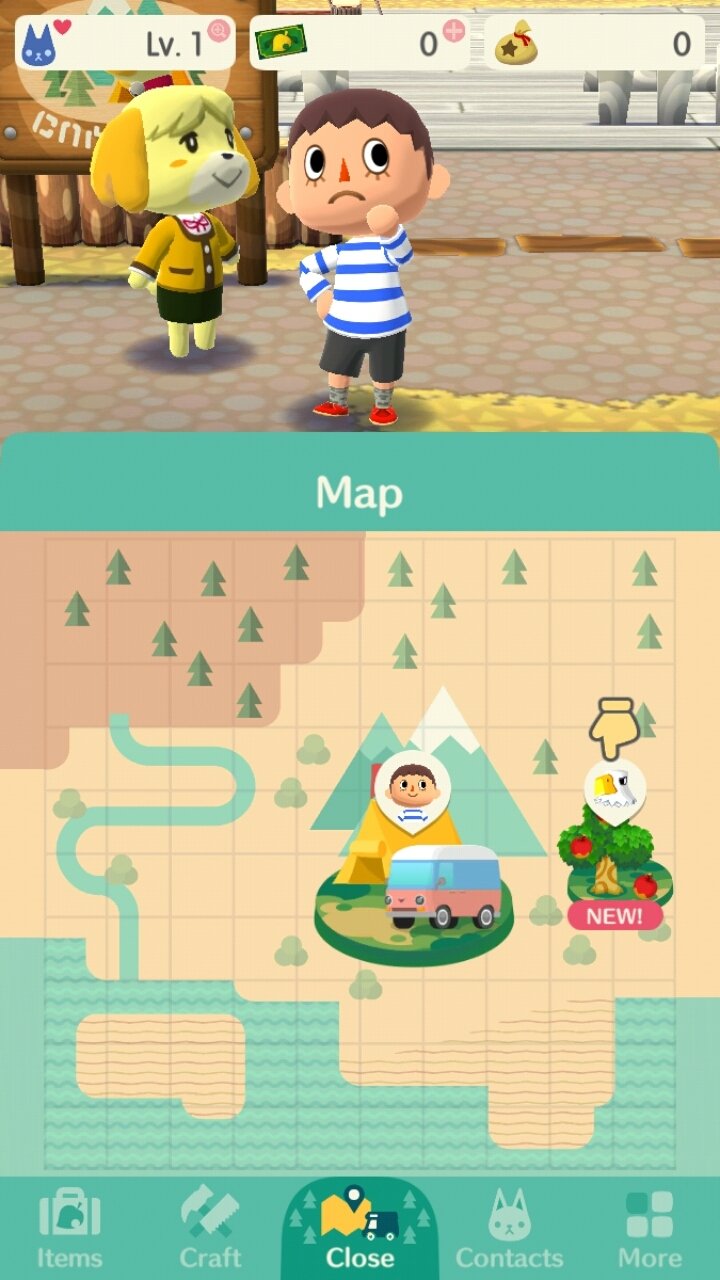Close the map panel
The image size is (720, 1280).
click(359, 1227)
